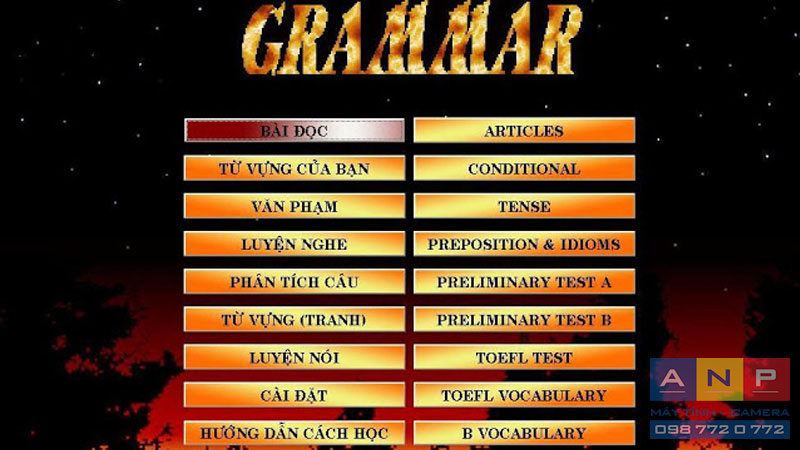Open the Articles lesson
The width and height of the screenshot is (800, 450).
coord(524,131)
